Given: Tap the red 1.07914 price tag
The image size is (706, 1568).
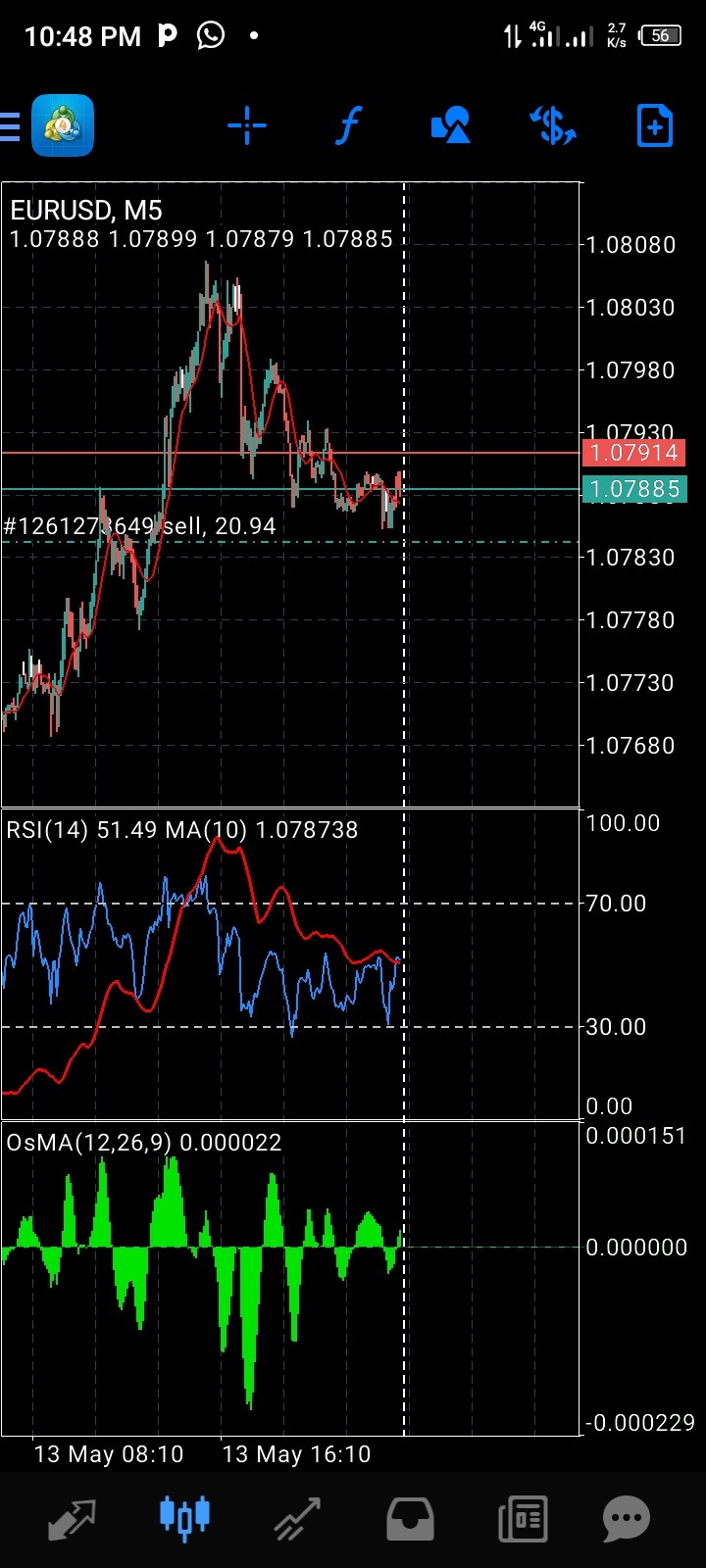Looking at the screenshot, I should click(x=634, y=453).
